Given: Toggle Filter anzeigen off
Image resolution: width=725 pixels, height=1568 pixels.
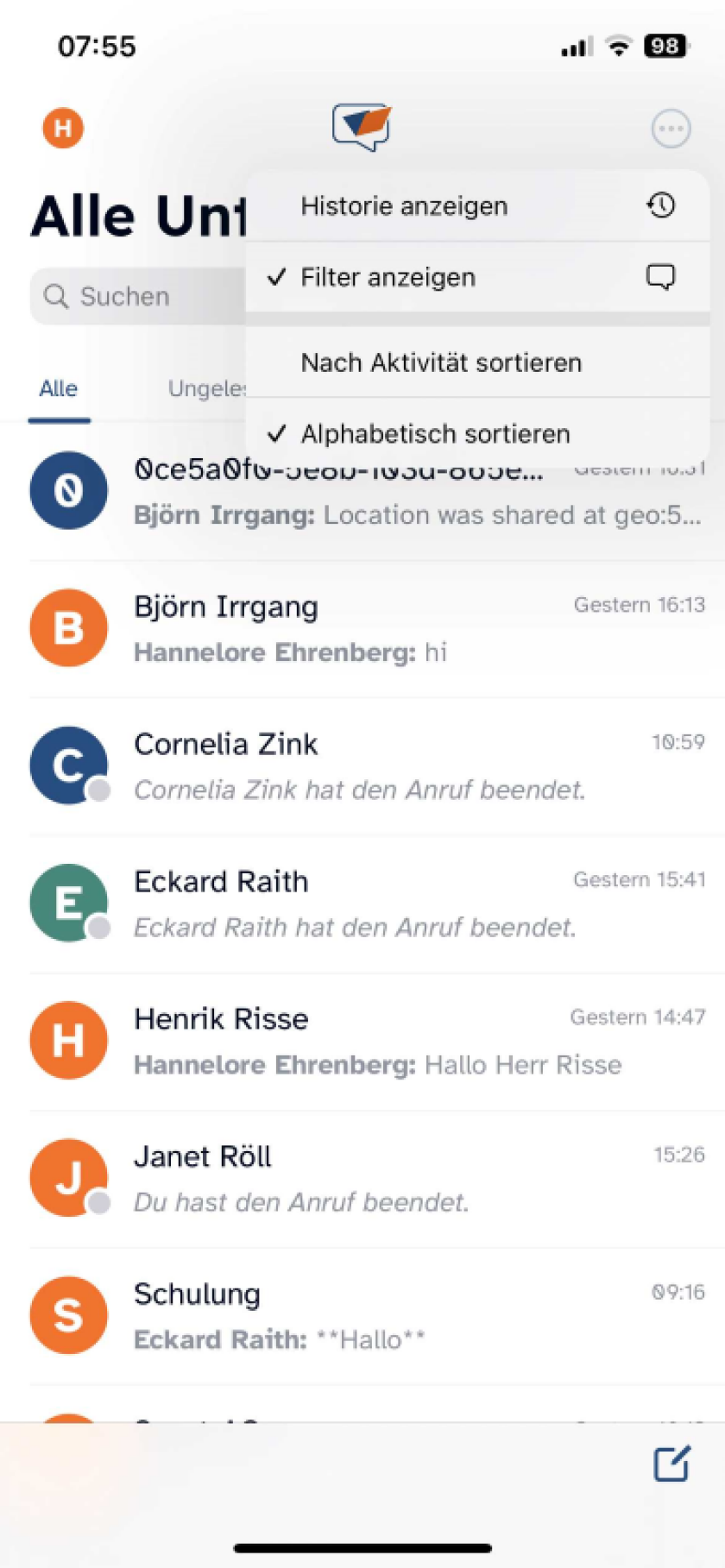Looking at the screenshot, I should pyautogui.click(x=388, y=277).
